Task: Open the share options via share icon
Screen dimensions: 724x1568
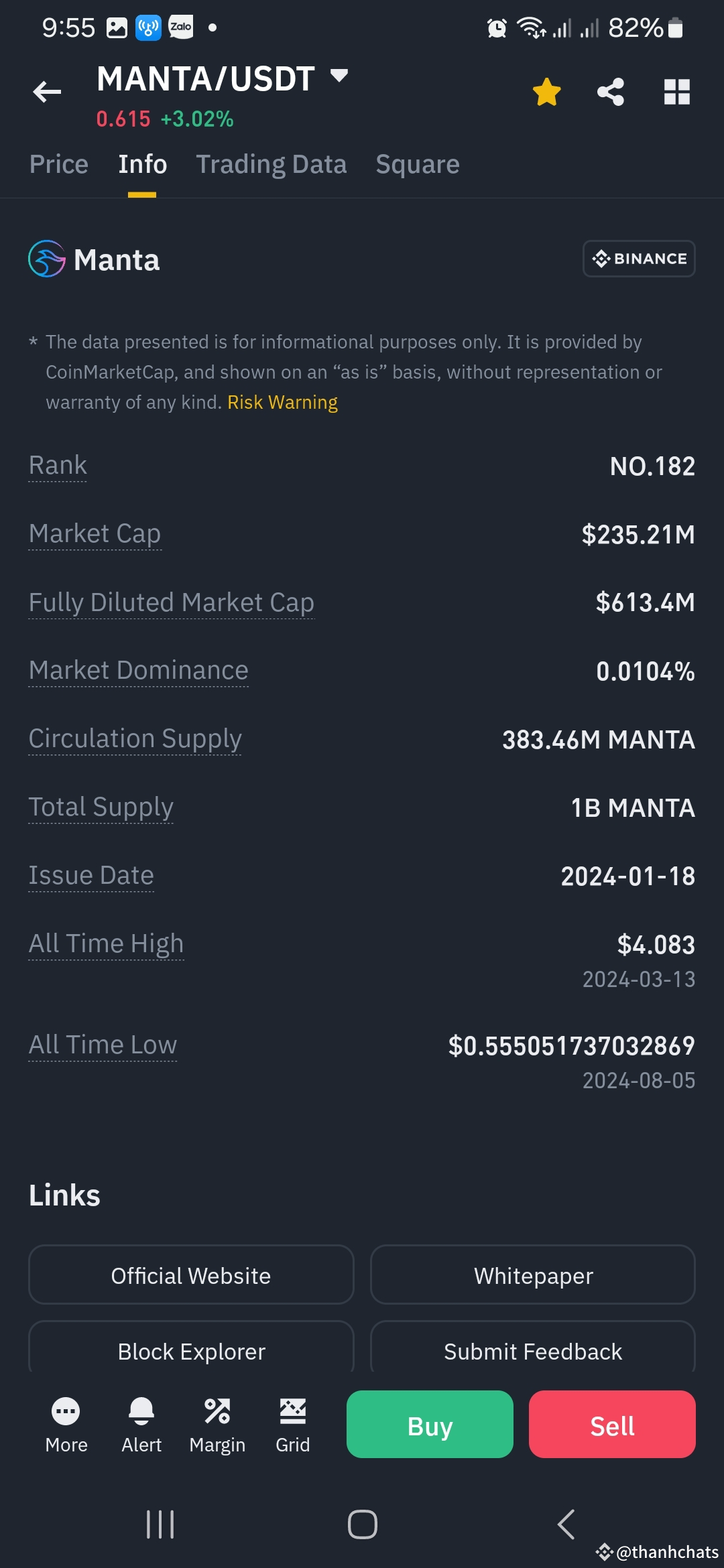Action: tap(610, 92)
